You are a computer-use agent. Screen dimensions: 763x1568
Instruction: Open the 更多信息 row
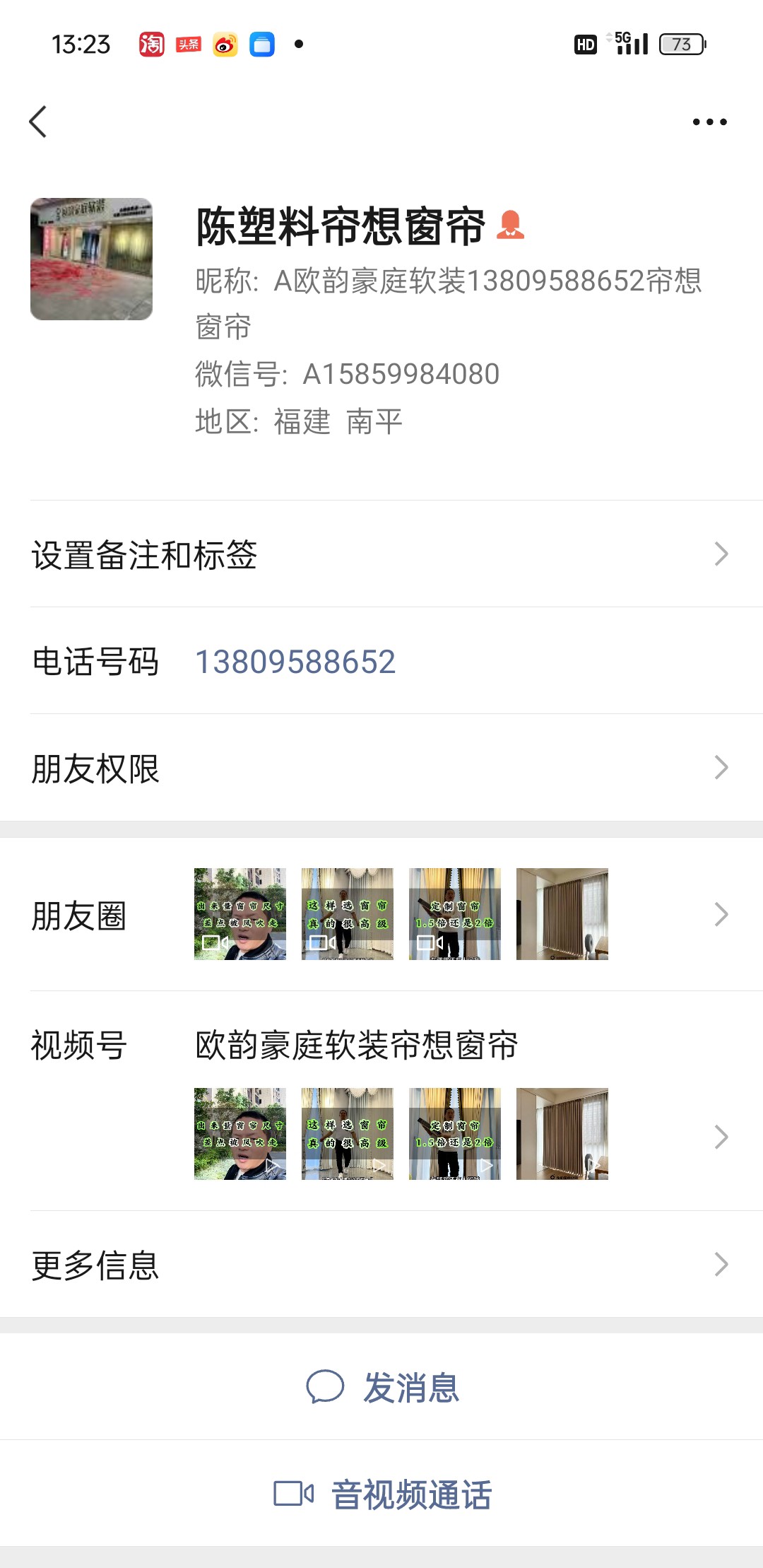pos(381,1265)
